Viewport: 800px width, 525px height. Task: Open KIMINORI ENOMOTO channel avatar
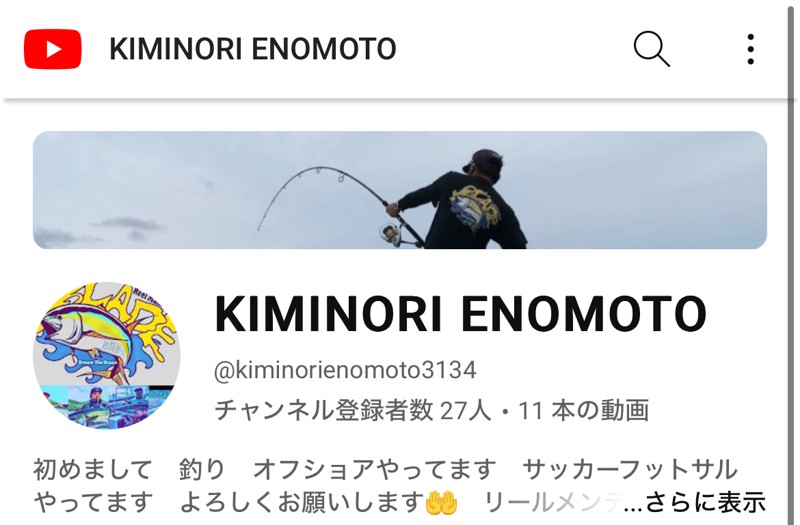point(106,356)
